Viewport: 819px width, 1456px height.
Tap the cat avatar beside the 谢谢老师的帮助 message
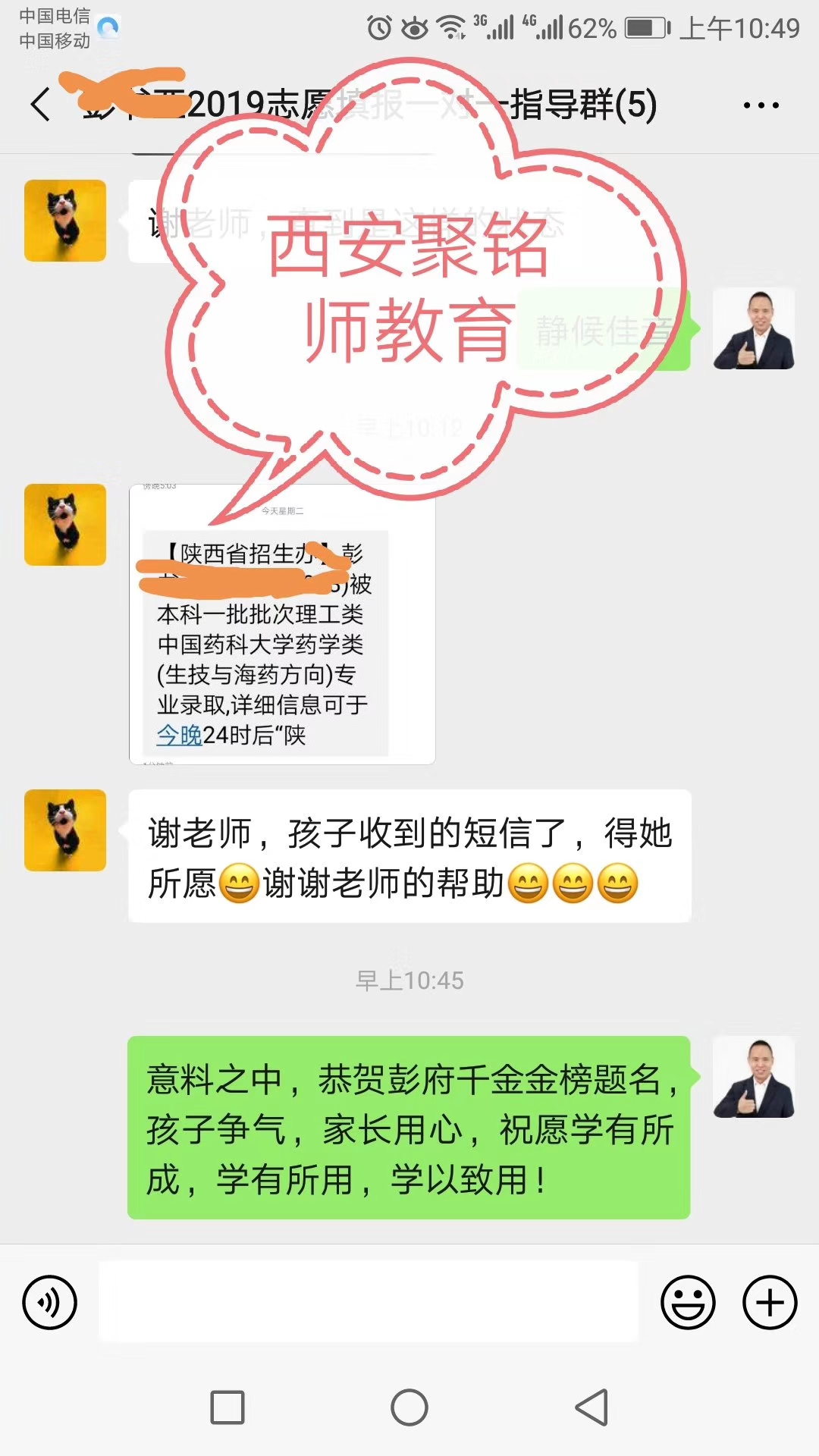point(65,830)
